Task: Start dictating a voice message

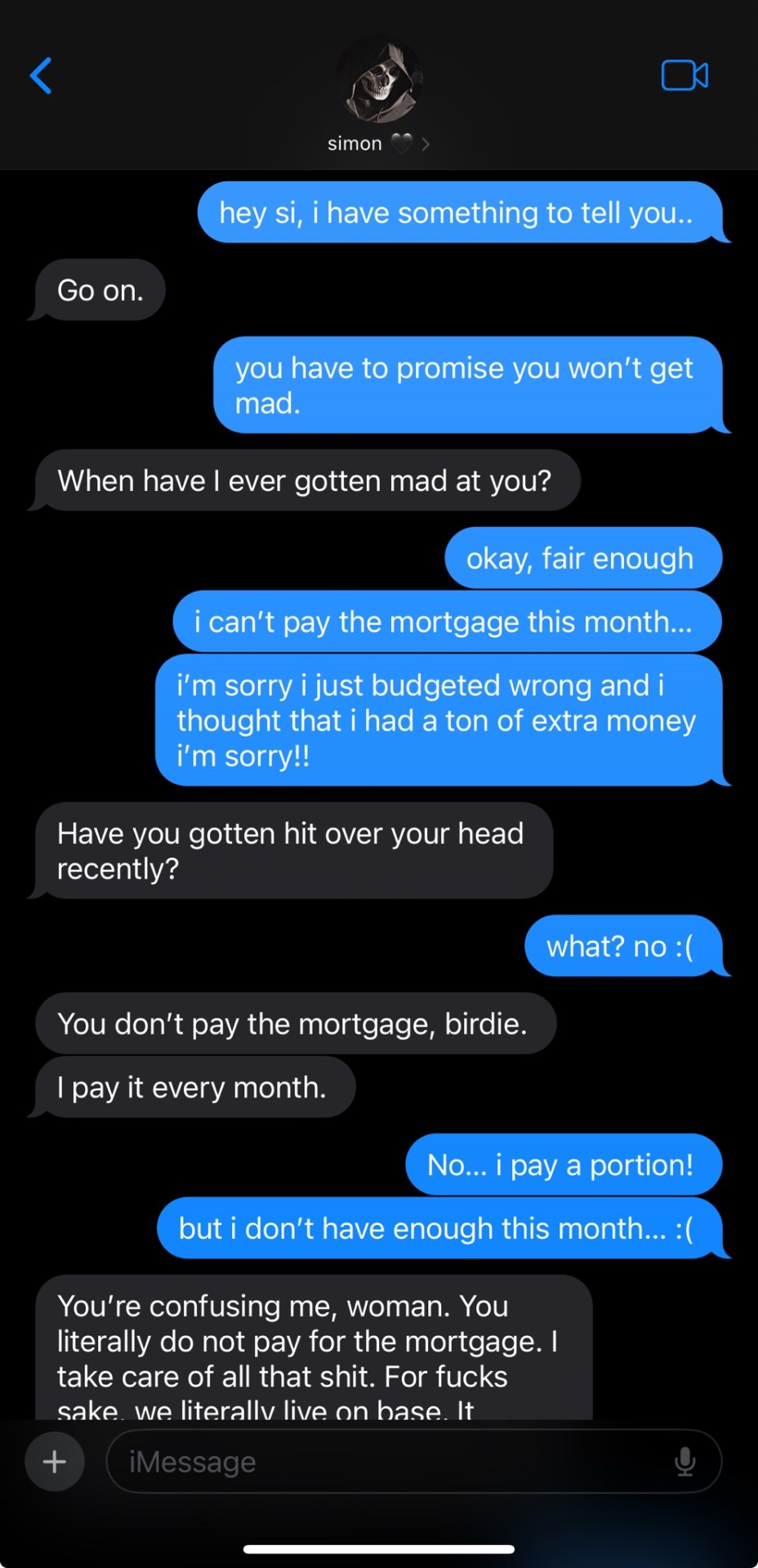Action: coord(684,1461)
